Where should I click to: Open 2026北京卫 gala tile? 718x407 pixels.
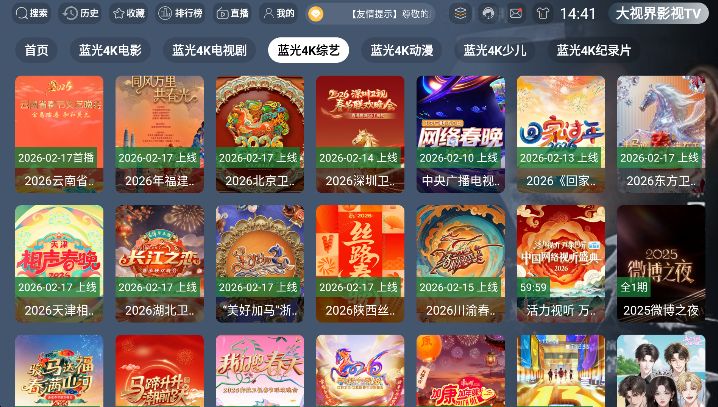click(x=259, y=134)
